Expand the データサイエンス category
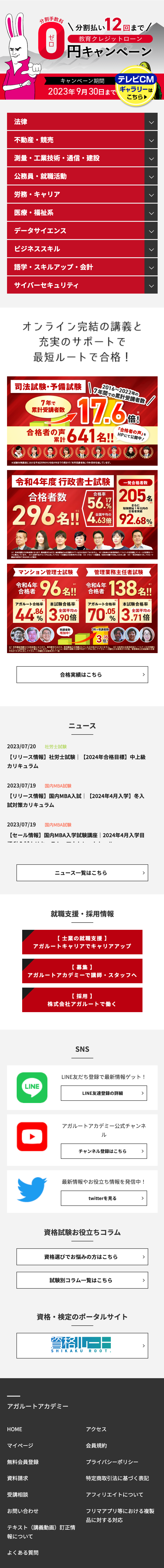 point(82,231)
